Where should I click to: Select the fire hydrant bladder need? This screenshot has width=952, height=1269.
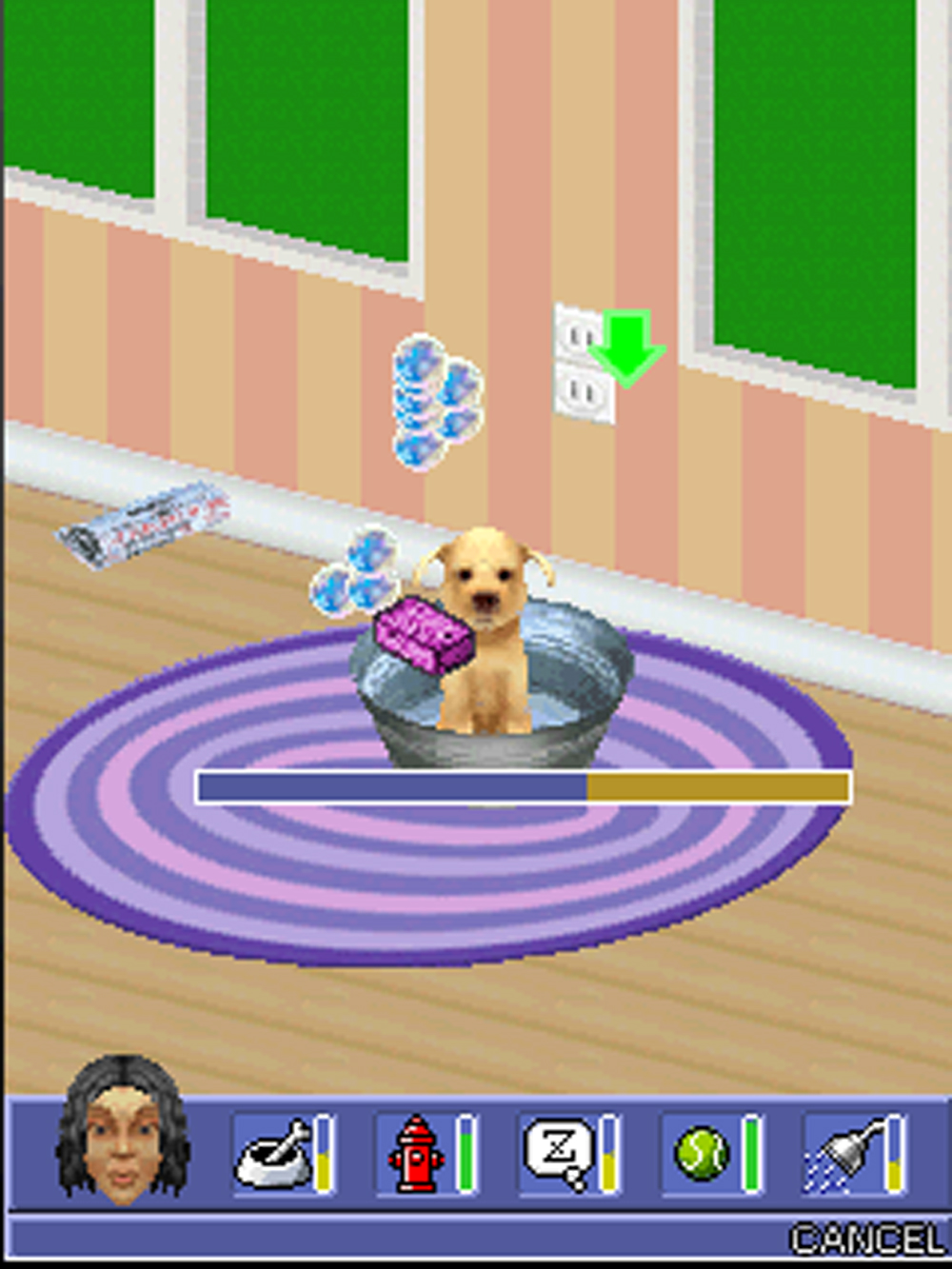pyautogui.click(x=416, y=1154)
